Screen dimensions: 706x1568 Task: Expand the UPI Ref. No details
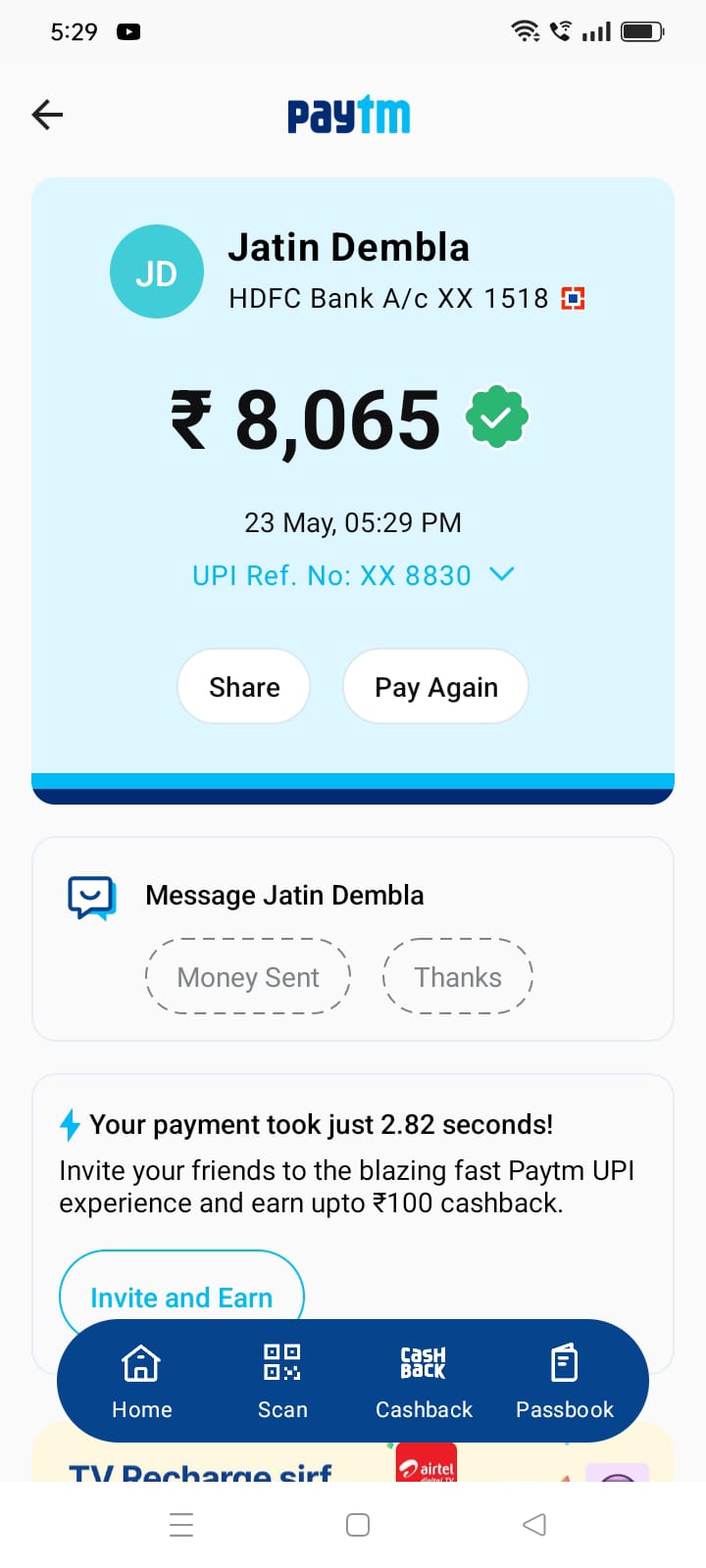(x=501, y=574)
